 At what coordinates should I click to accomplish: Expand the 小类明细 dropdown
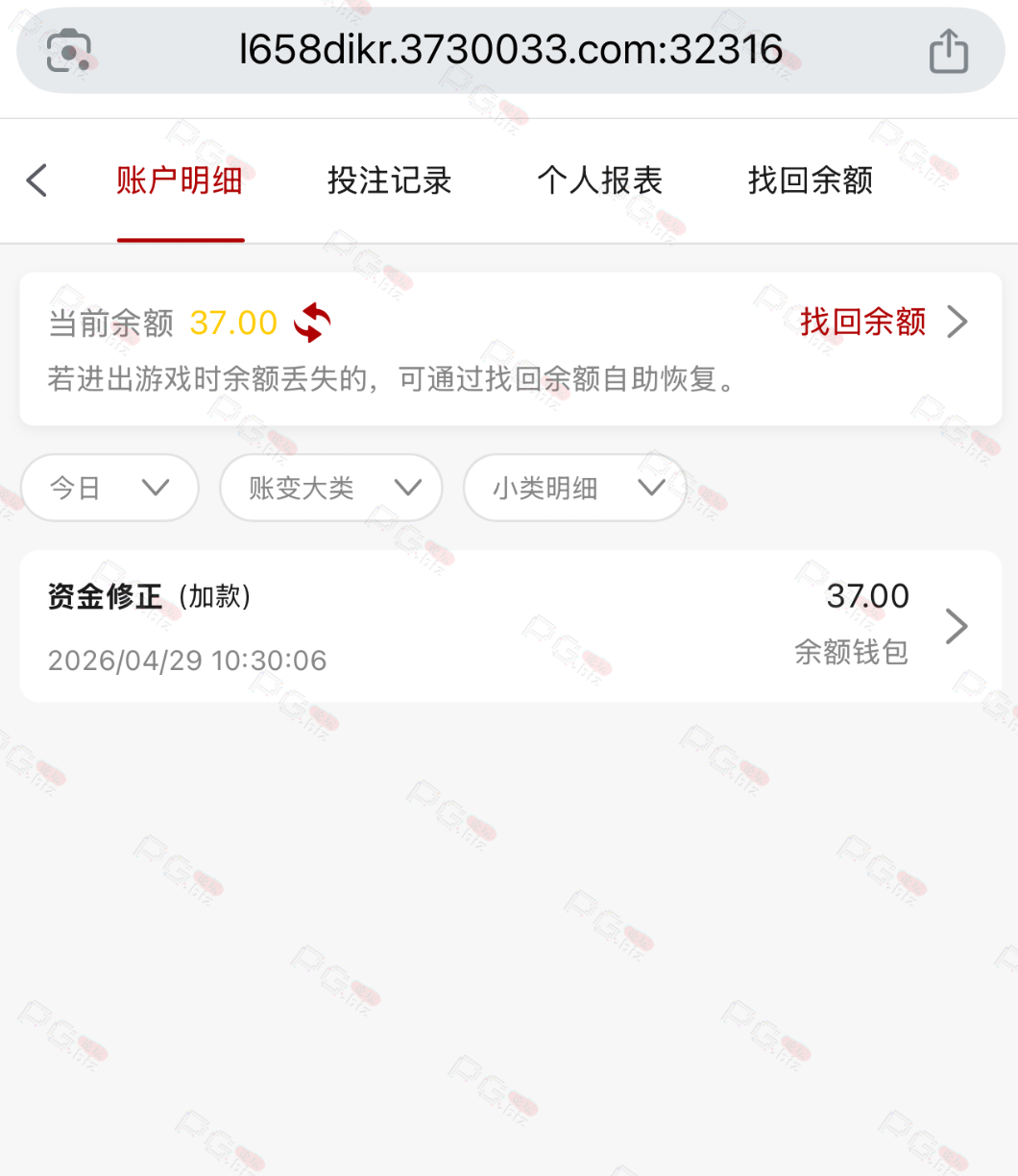click(x=574, y=488)
